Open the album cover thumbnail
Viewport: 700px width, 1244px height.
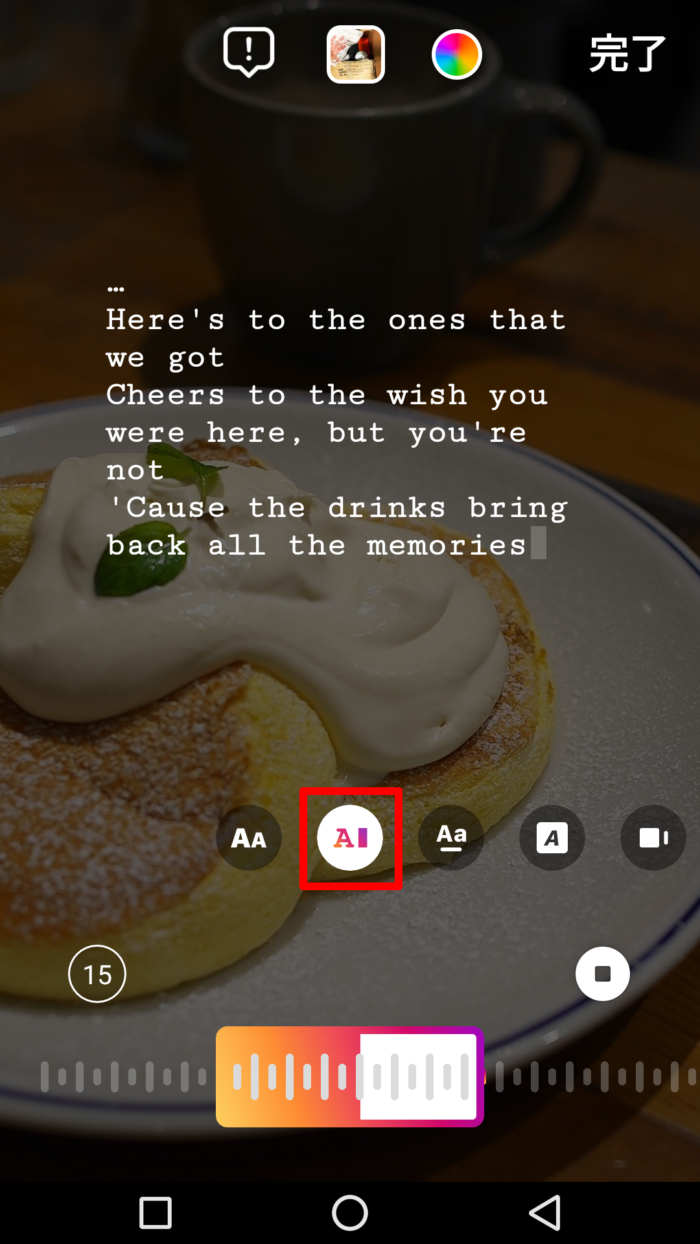[x=355, y=55]
